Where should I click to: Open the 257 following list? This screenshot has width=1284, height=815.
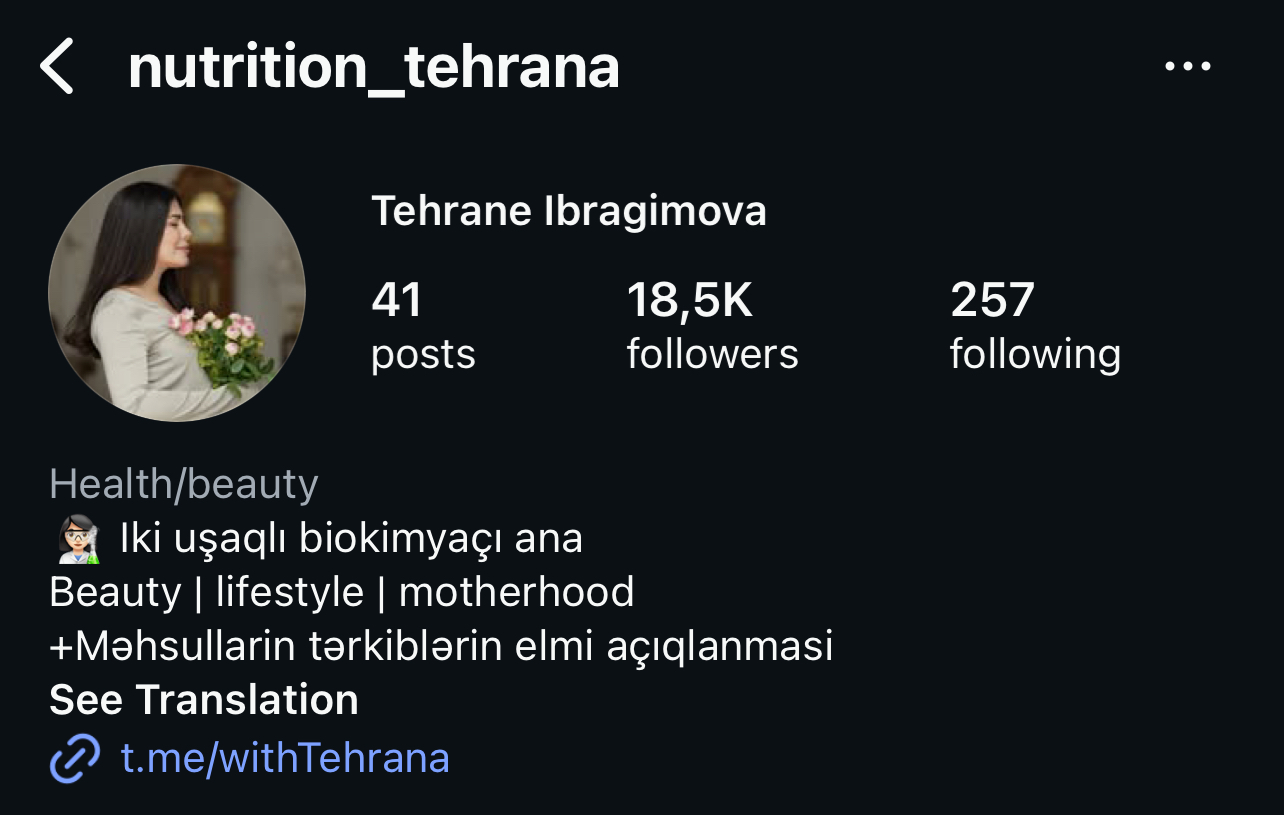pyautogui.click(x=1034, y=327)
